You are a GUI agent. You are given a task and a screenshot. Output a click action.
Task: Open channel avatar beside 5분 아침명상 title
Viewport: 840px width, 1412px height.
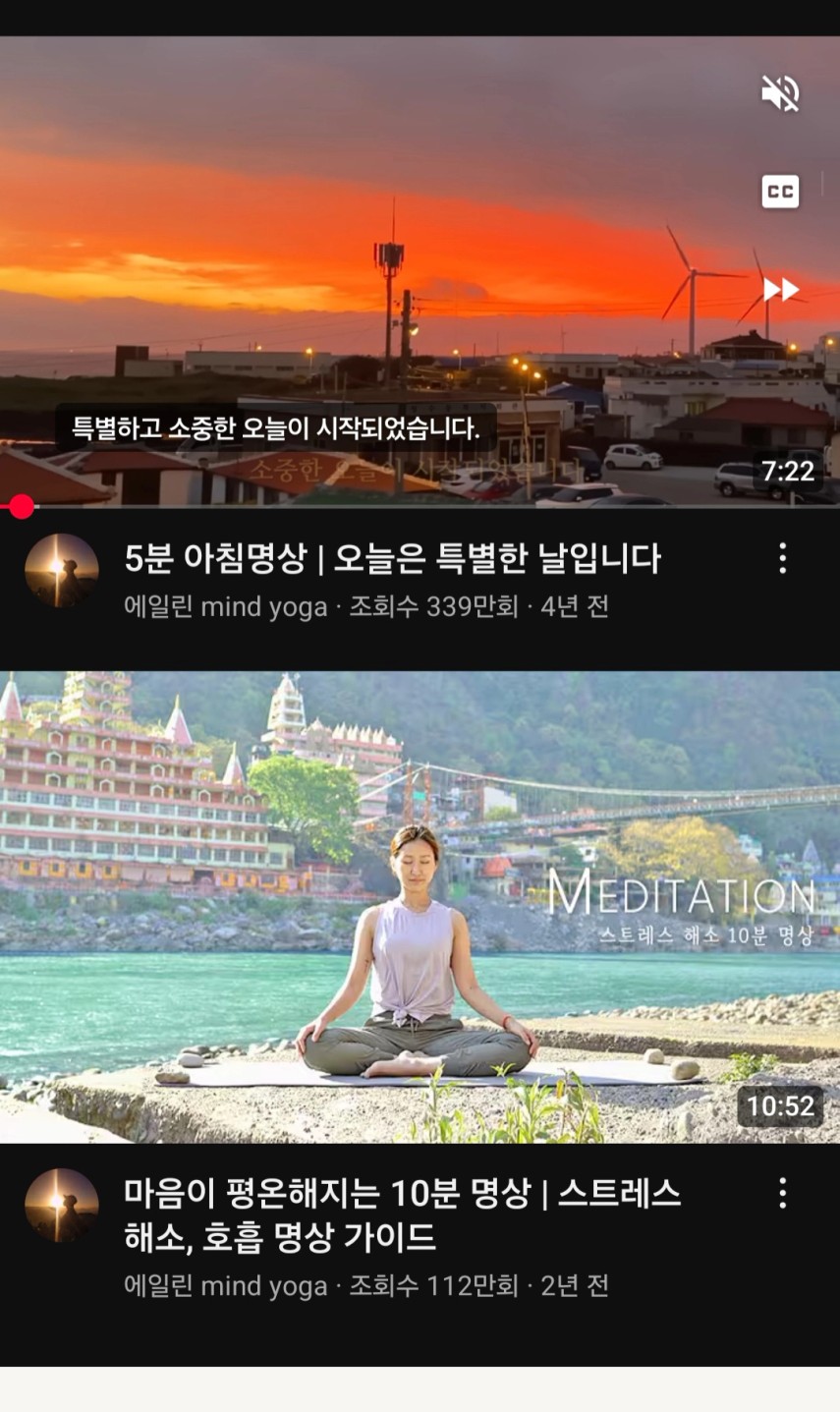click(61, 570)
